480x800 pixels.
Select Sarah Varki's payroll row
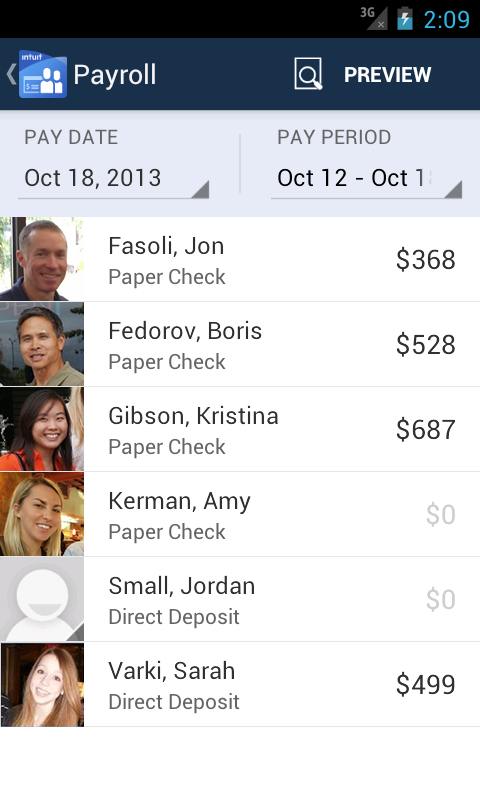click(x=240, y=685)
